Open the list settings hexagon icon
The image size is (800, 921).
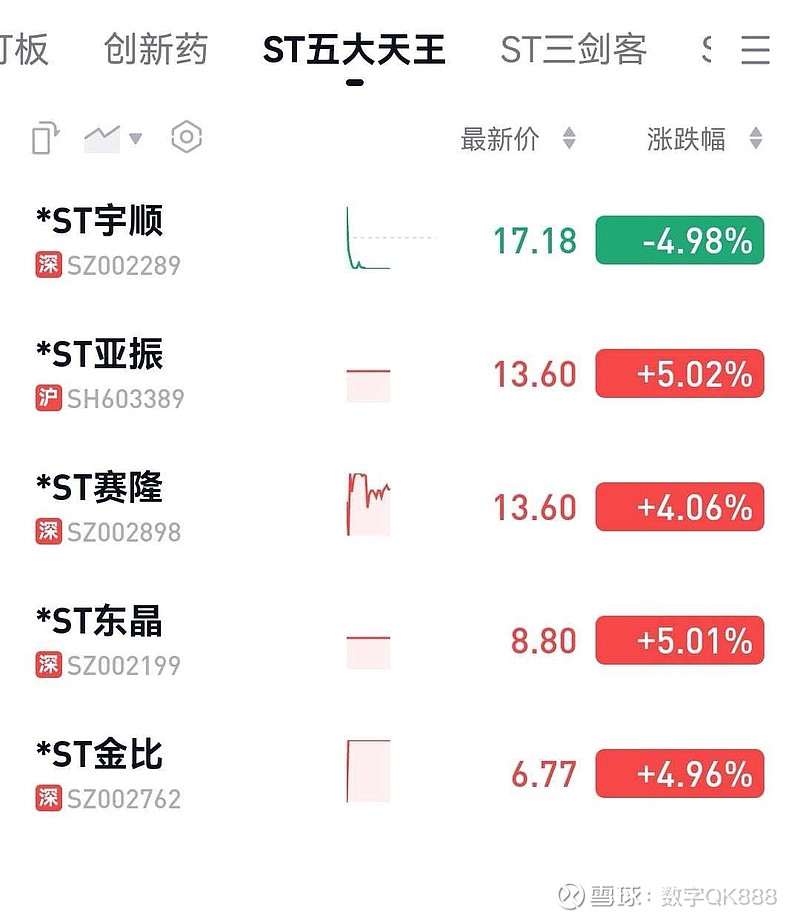coord(187,138)
